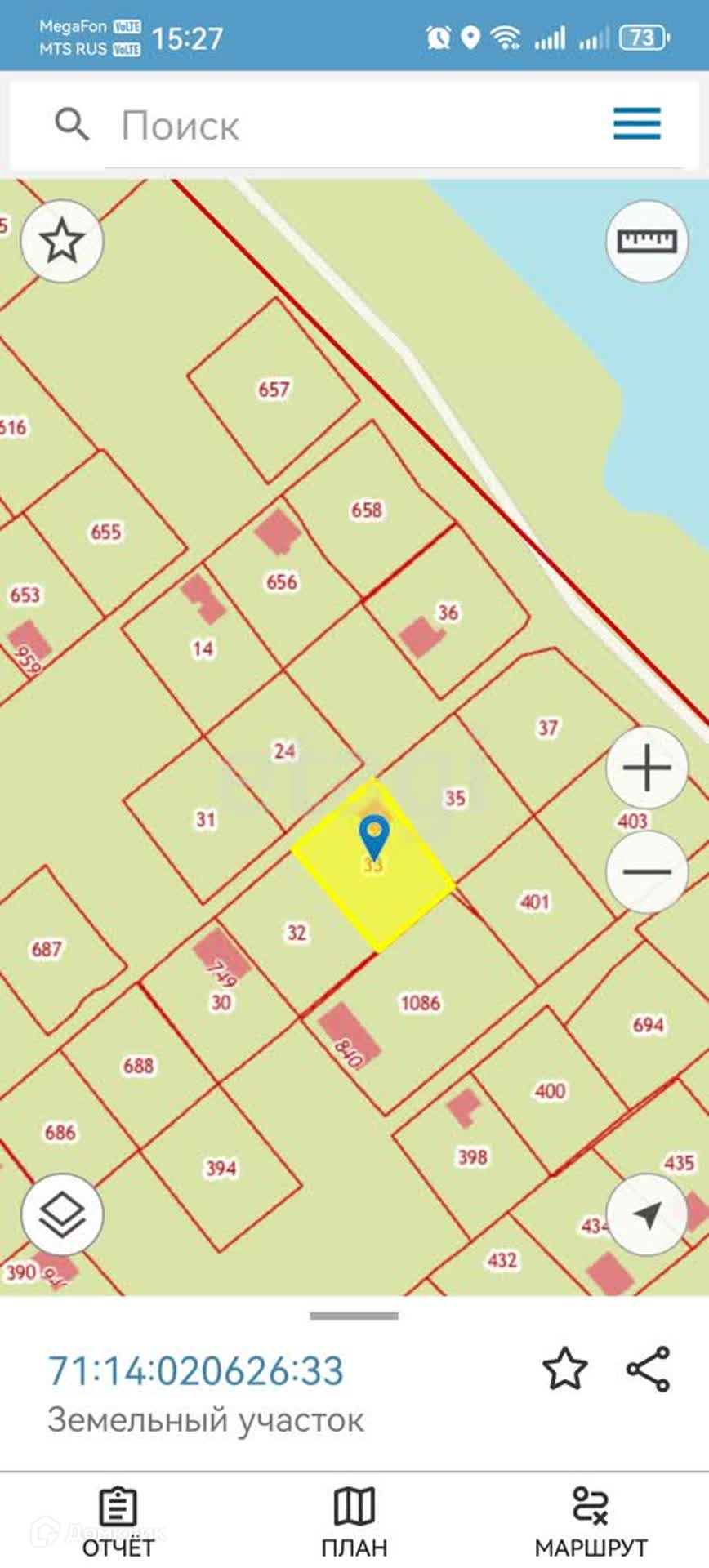This screenshot has width=709, height=1568.
Task: Tap the bottom sheet drag handle
Action: coord(354,1316)
